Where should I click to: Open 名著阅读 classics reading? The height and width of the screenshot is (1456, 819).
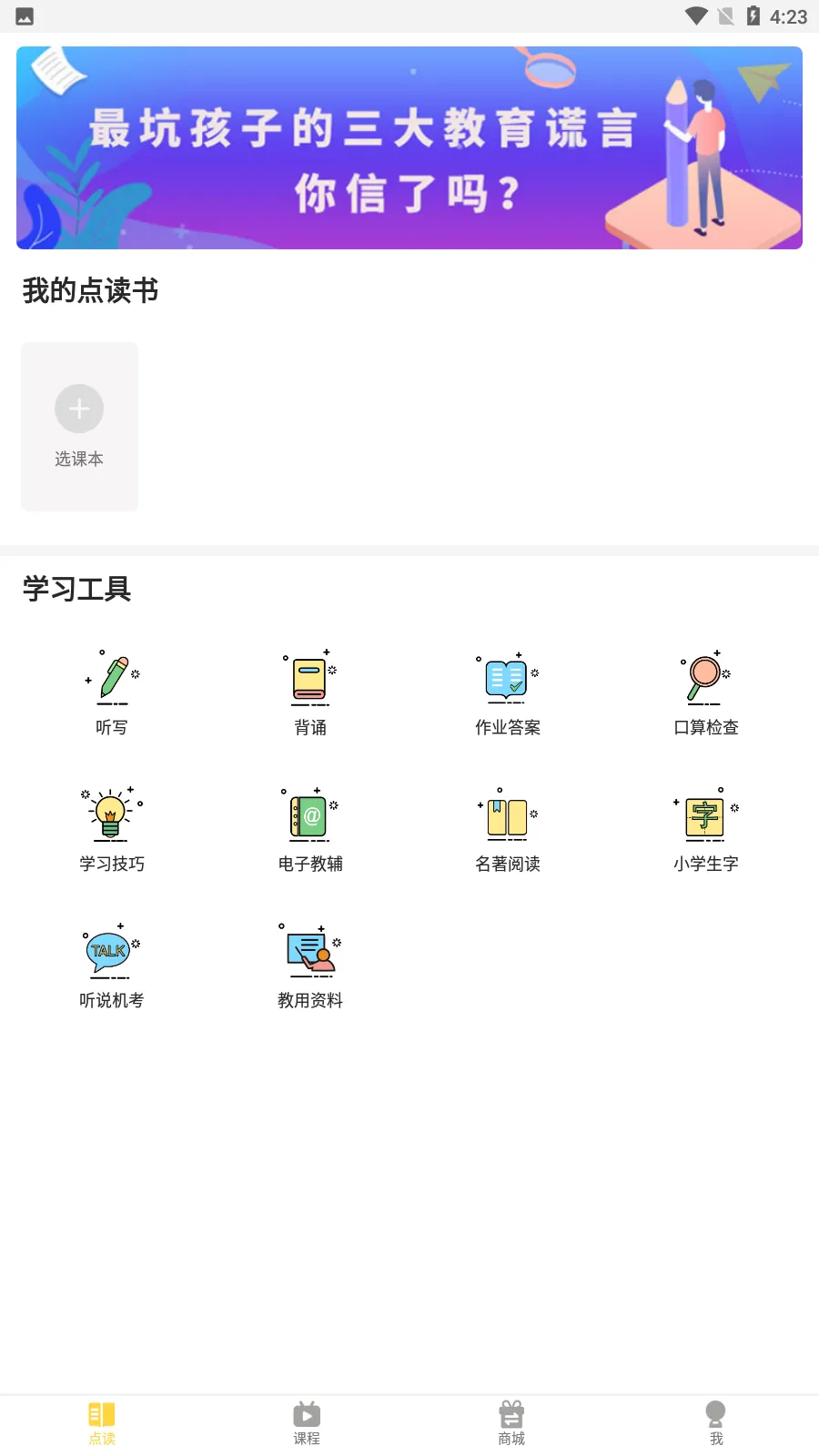click(x=508, y=828)
